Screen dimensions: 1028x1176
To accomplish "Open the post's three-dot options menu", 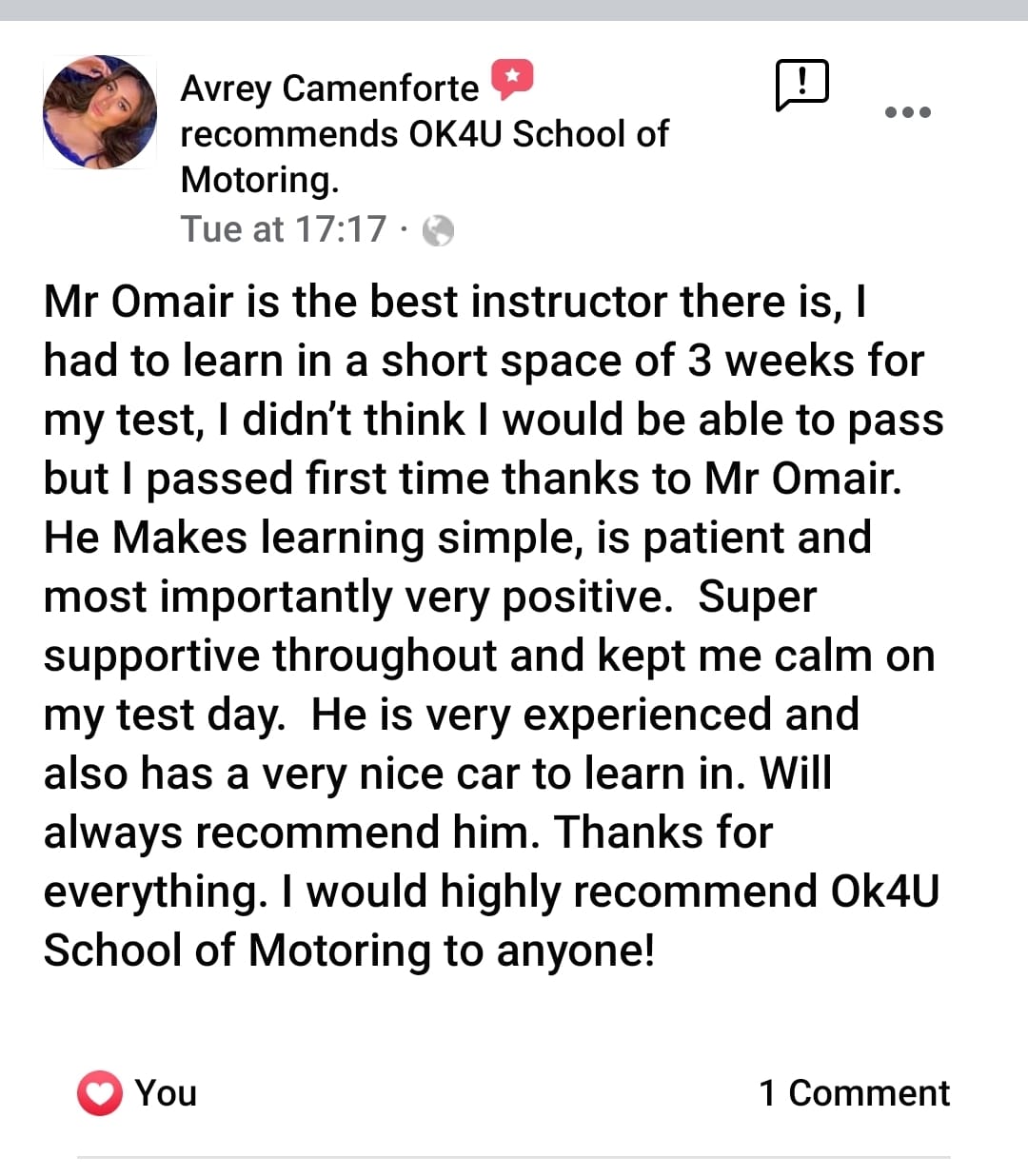I will click(907, 112).
